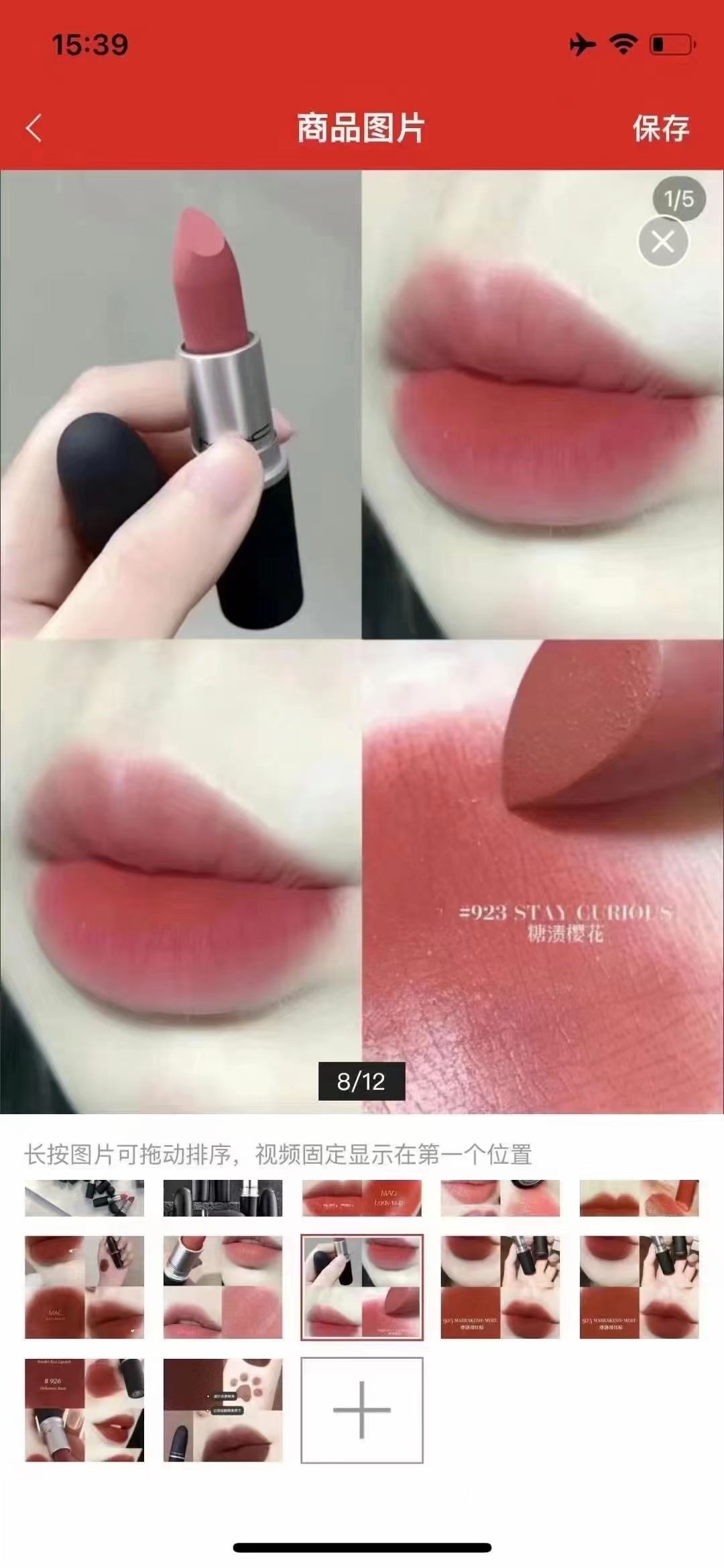Choose the thumbnail labeled Lady bug
Viewport: 724px width, 1568px height.
coord(362,1198)
